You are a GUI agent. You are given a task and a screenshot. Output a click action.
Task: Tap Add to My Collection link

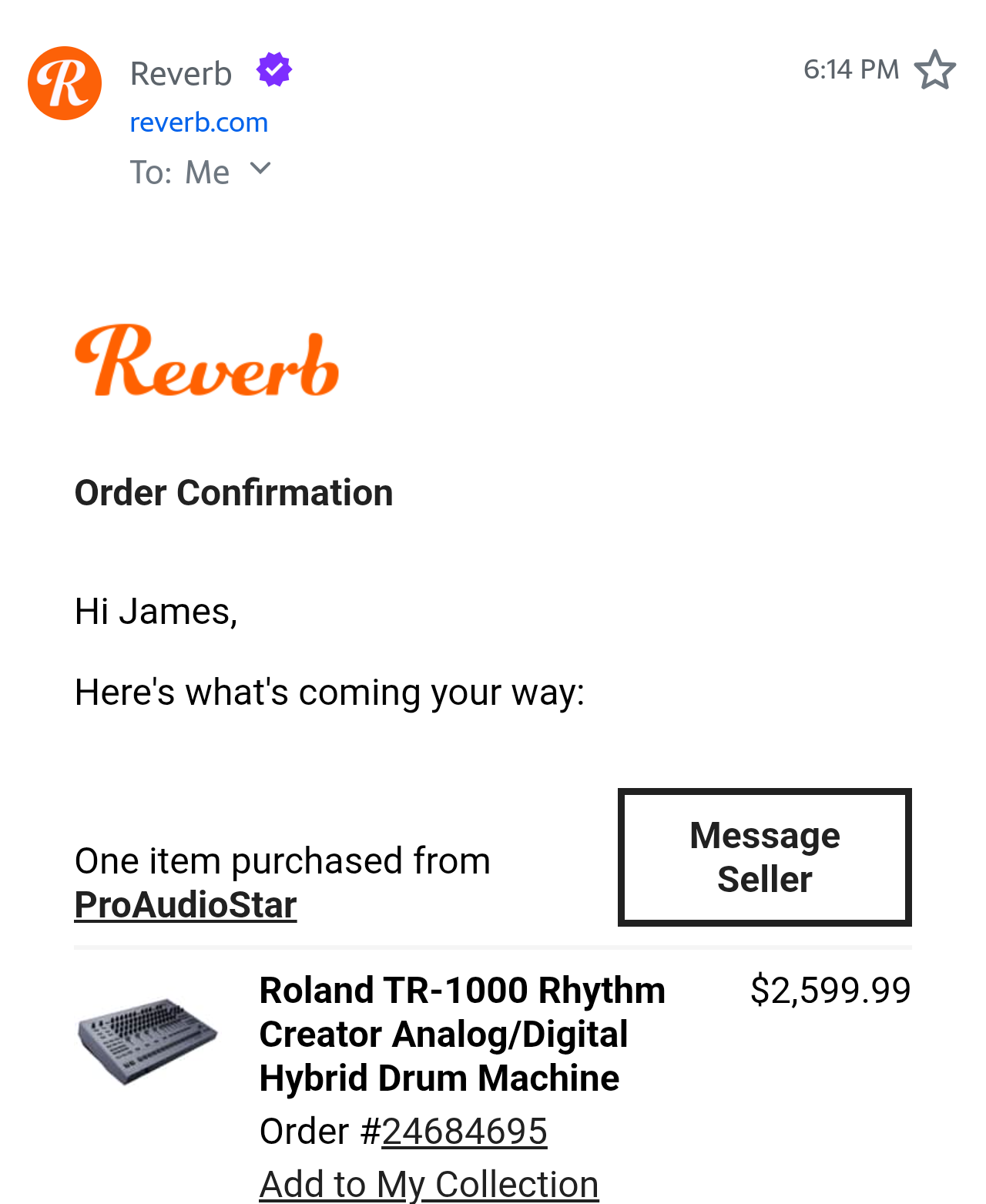[x=428, y=1184]
